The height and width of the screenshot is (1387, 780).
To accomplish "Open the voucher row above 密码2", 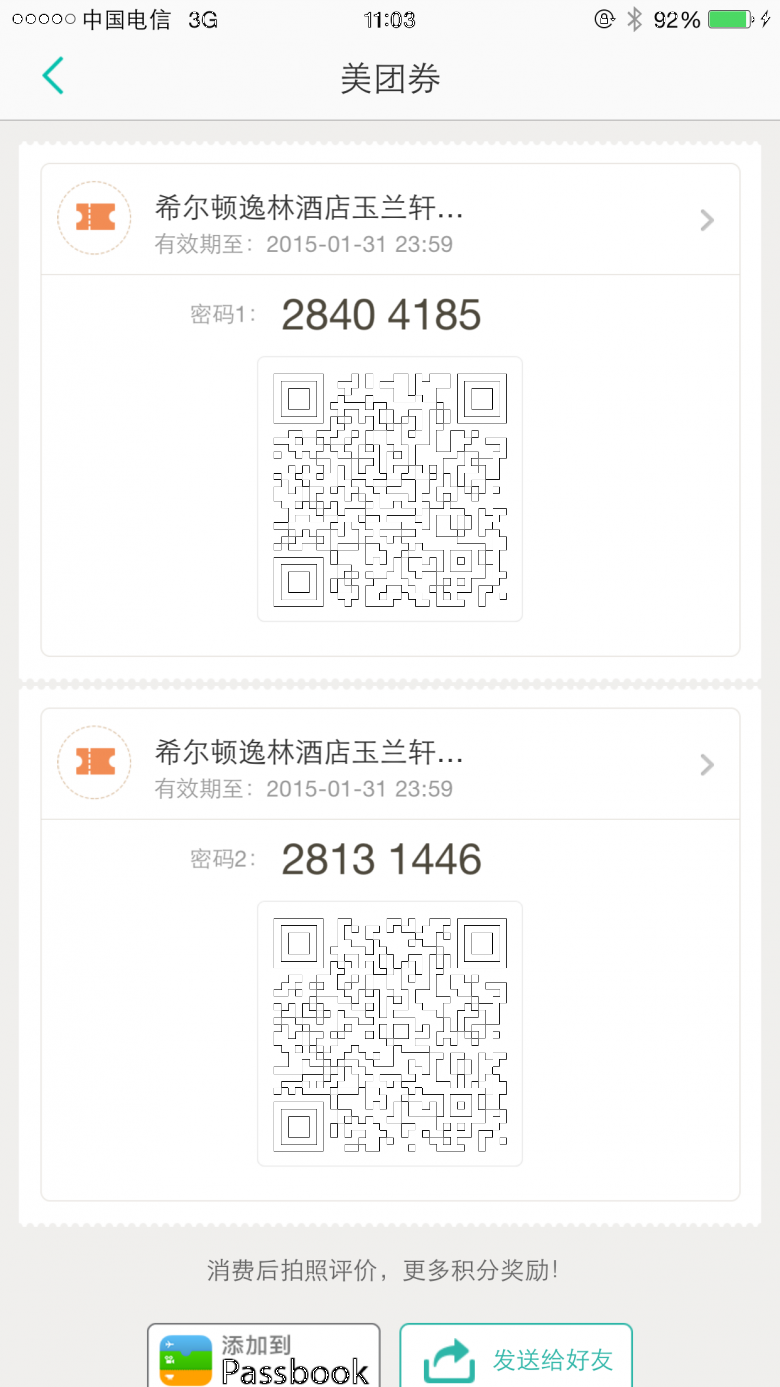I will coord(390,764).
